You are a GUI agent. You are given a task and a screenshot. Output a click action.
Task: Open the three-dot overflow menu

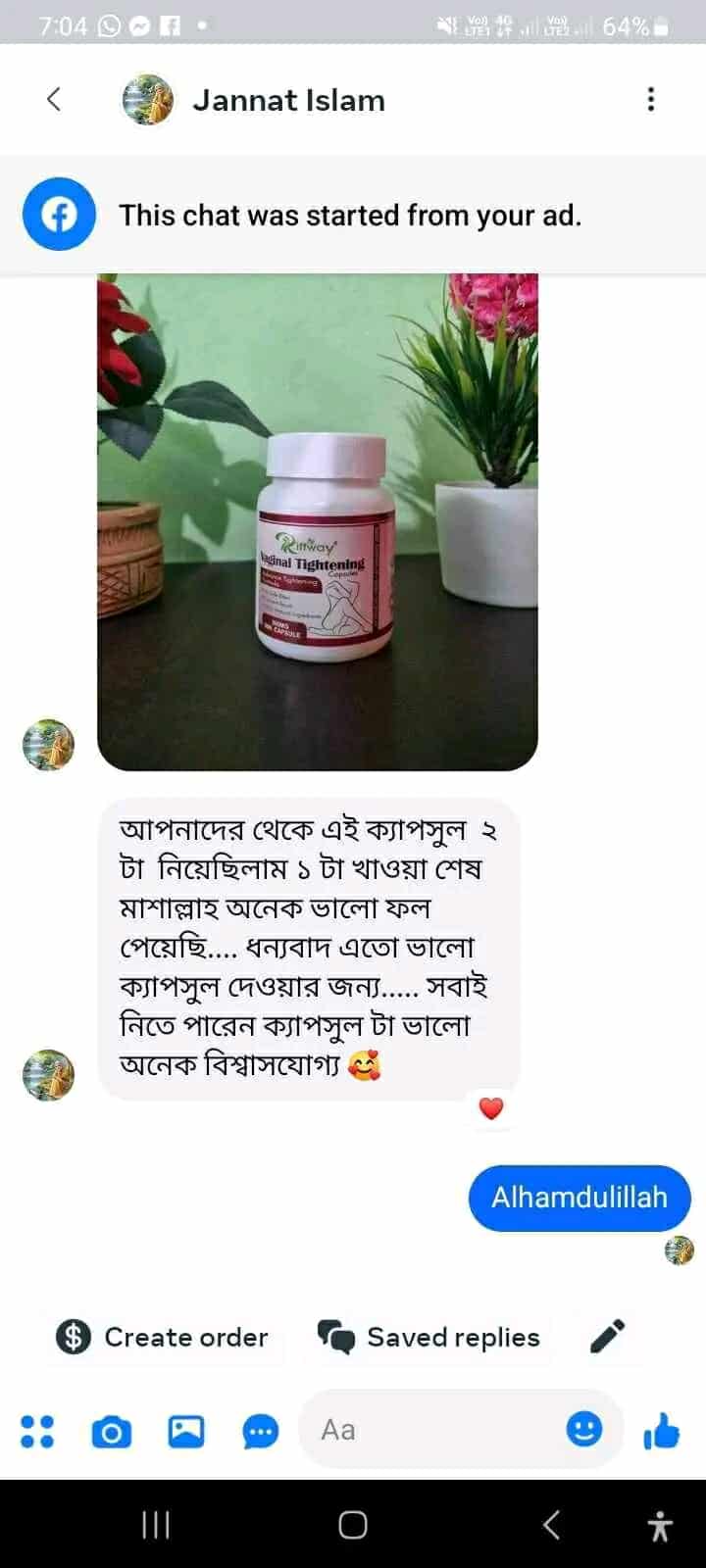pyautogui.click(x=650, y=99)
